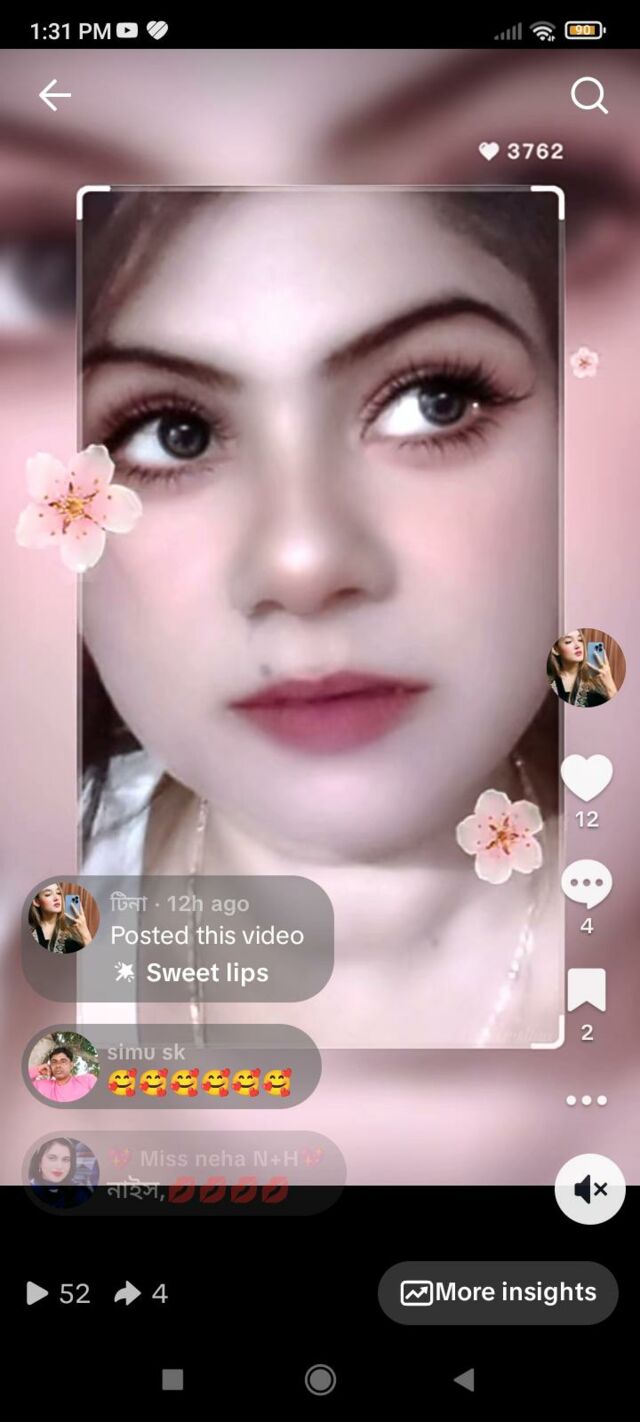Open search with the magnifier icon
This screenshot has height=1422, width=640.
(x=589, y=96)
